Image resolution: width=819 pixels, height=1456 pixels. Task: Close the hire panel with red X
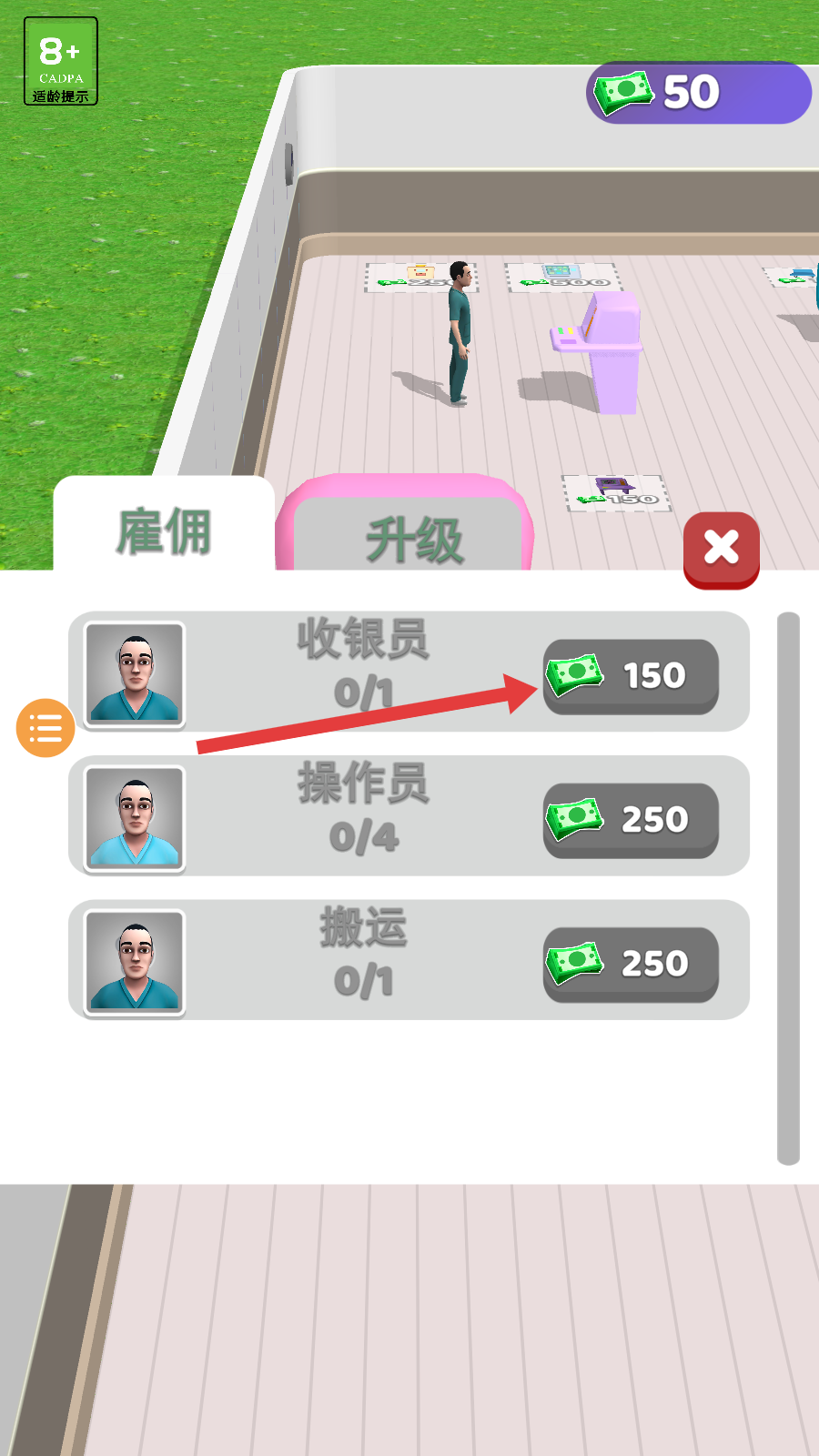click(721, 548)
